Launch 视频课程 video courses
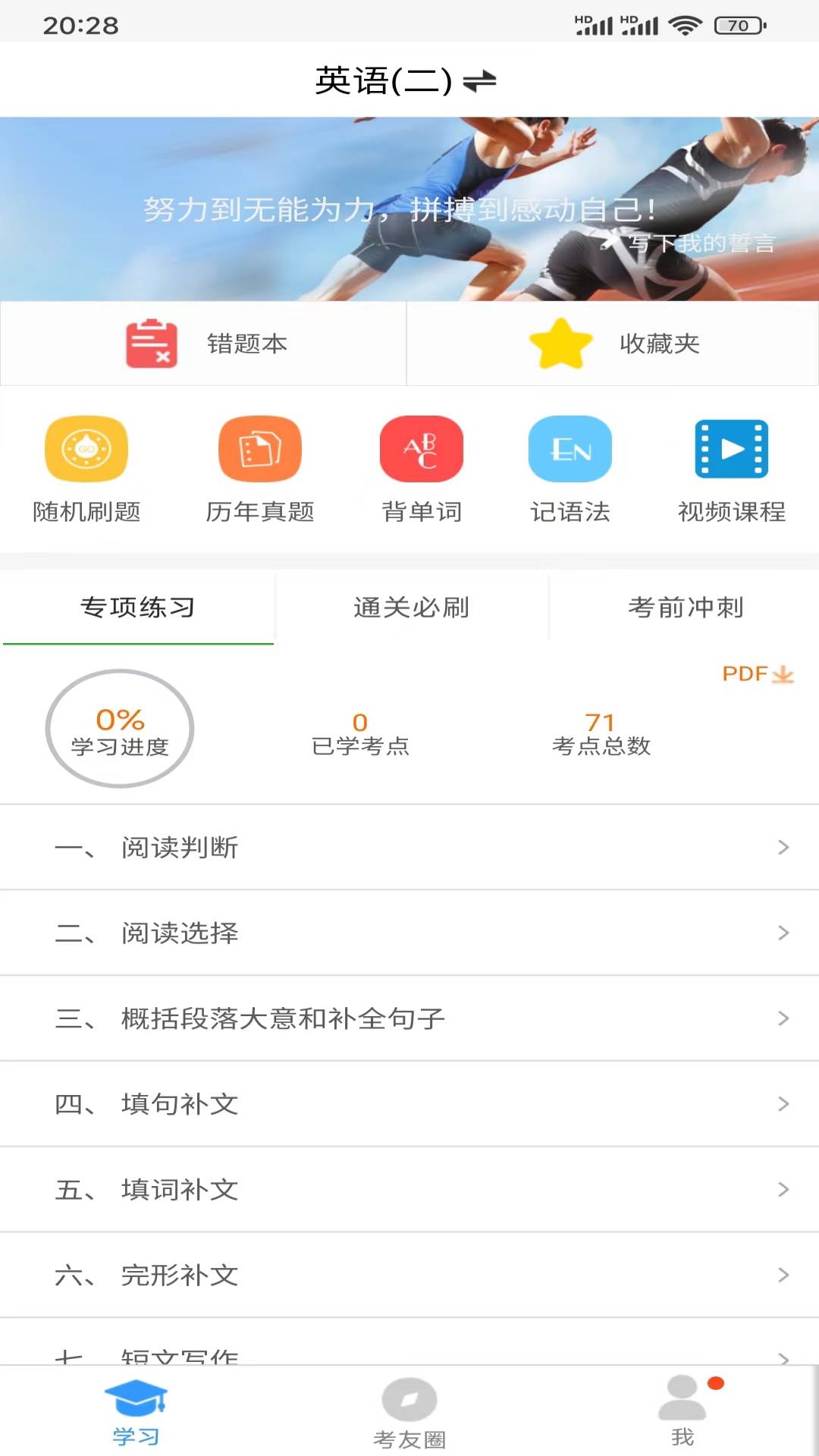Viewport: 819px width, 1456px height. (x=730, y=466)
